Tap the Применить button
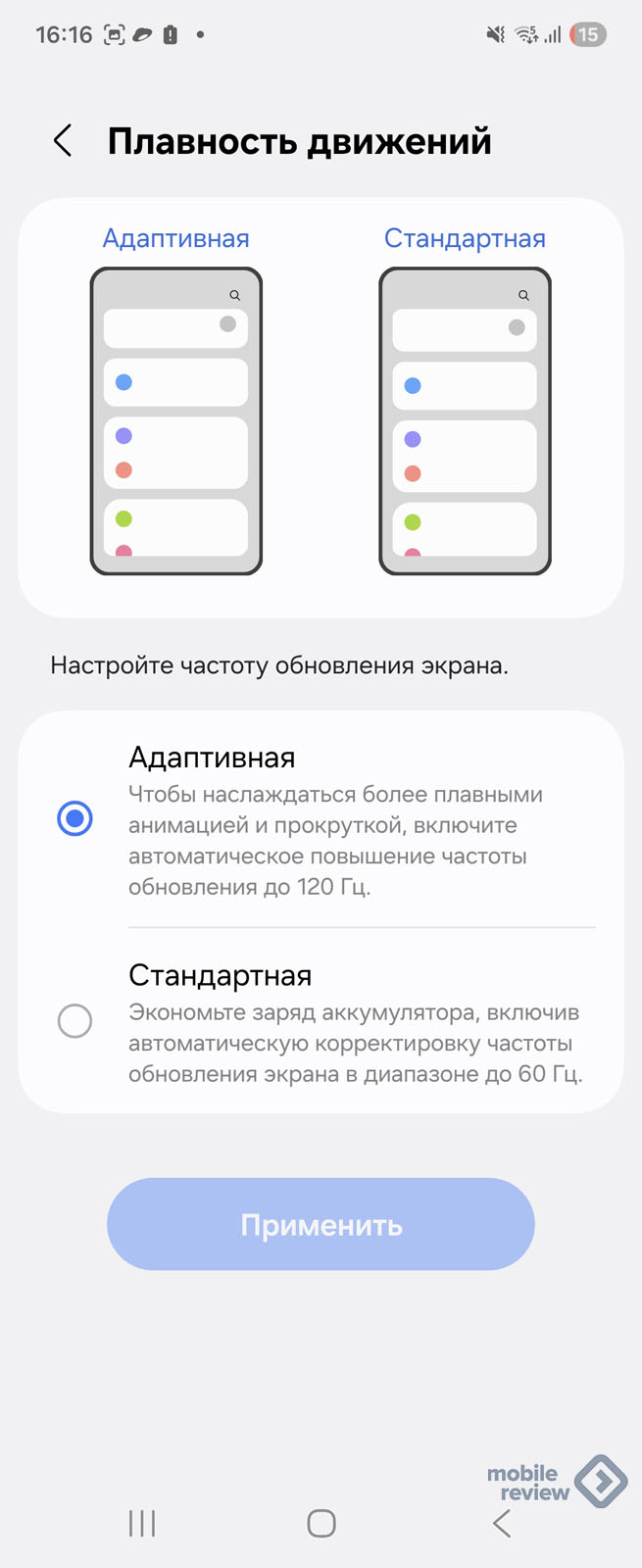The image size is (642, 1568). click(x=321, y=1225)
